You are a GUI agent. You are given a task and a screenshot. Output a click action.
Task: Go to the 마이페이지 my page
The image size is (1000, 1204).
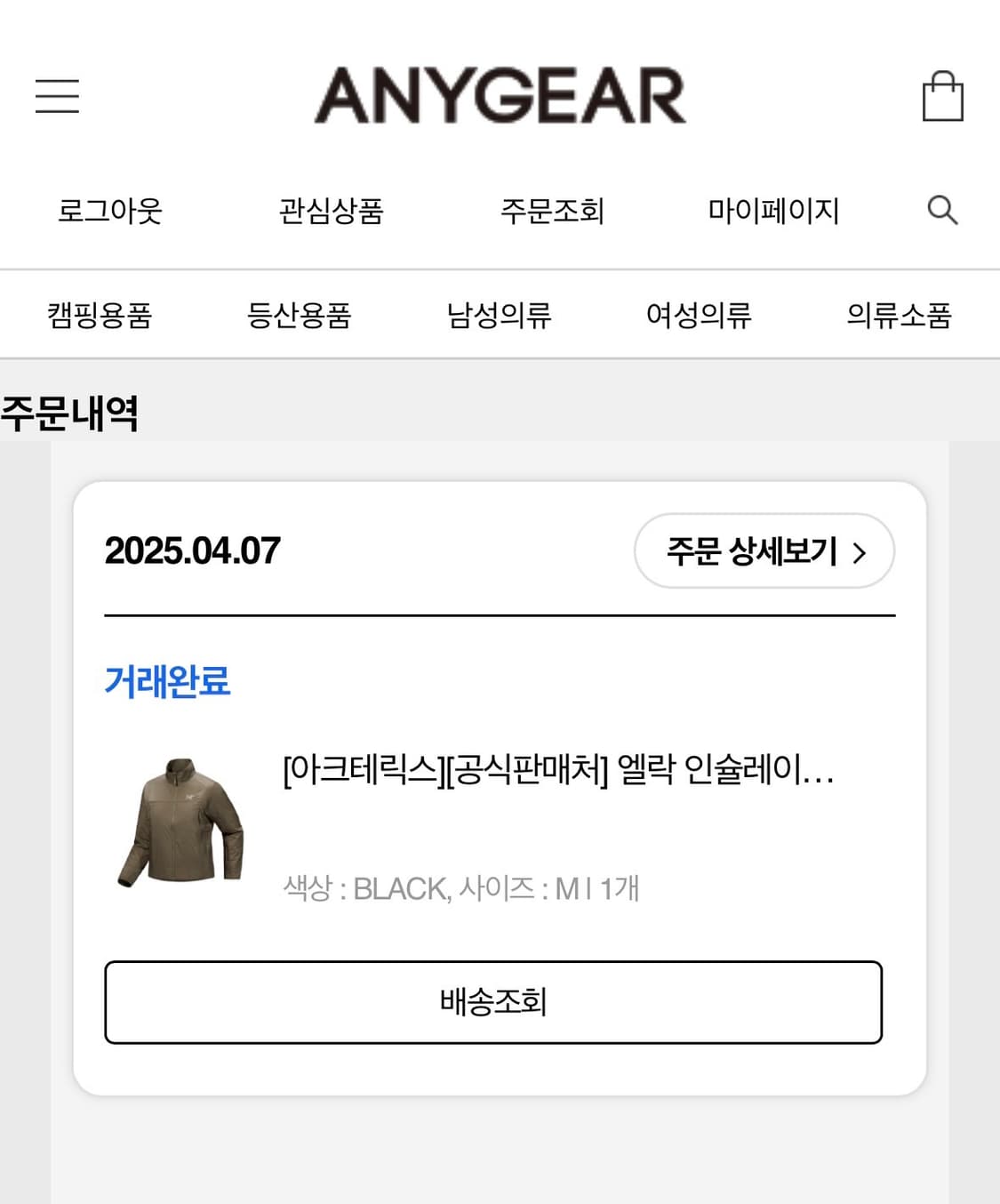pos(776,211)
